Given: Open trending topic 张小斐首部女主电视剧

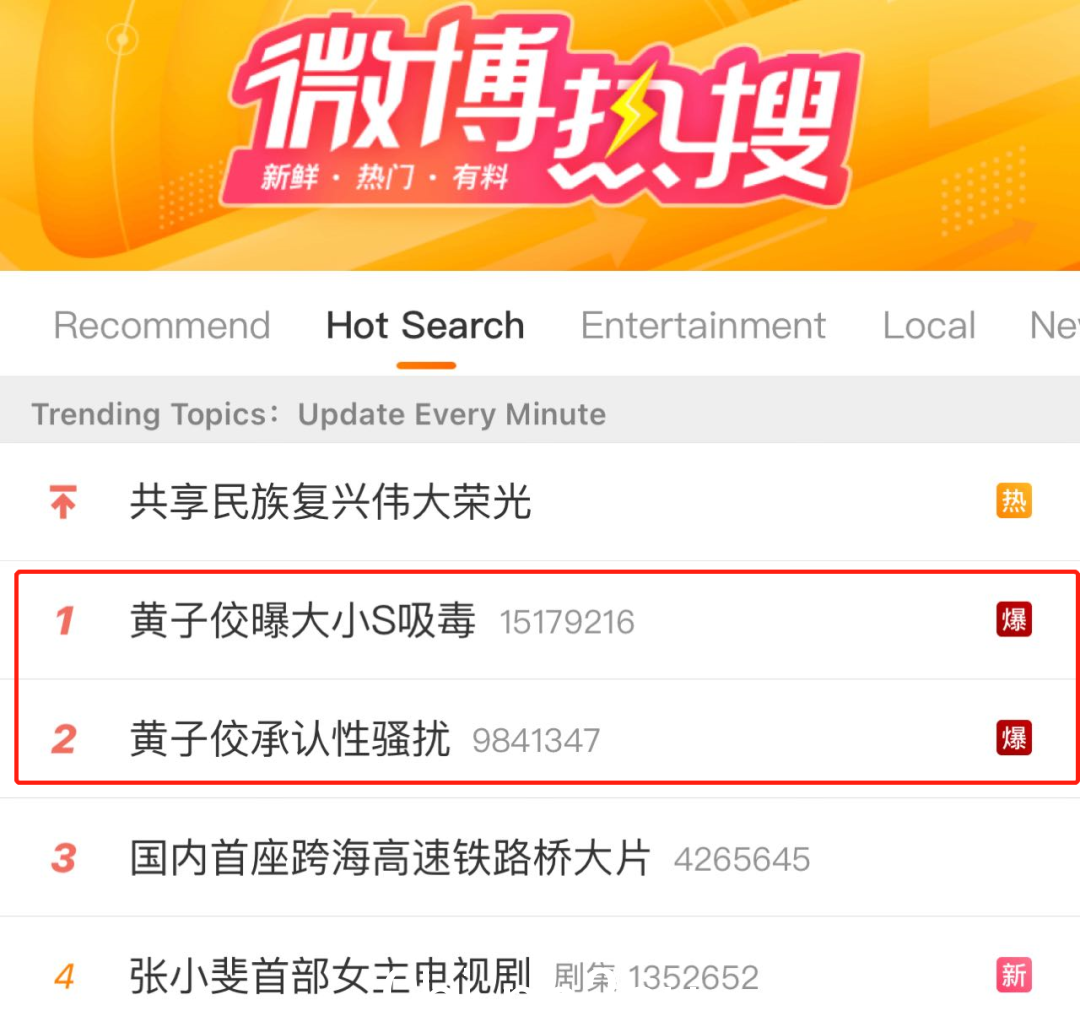Looking at the screenshot, I should coord(330,976).
